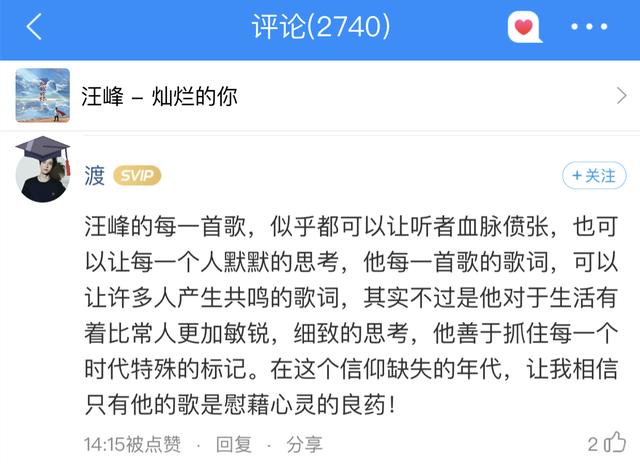Open username 渡's profile
640x464 pixels.
click(x=95, y=176)
